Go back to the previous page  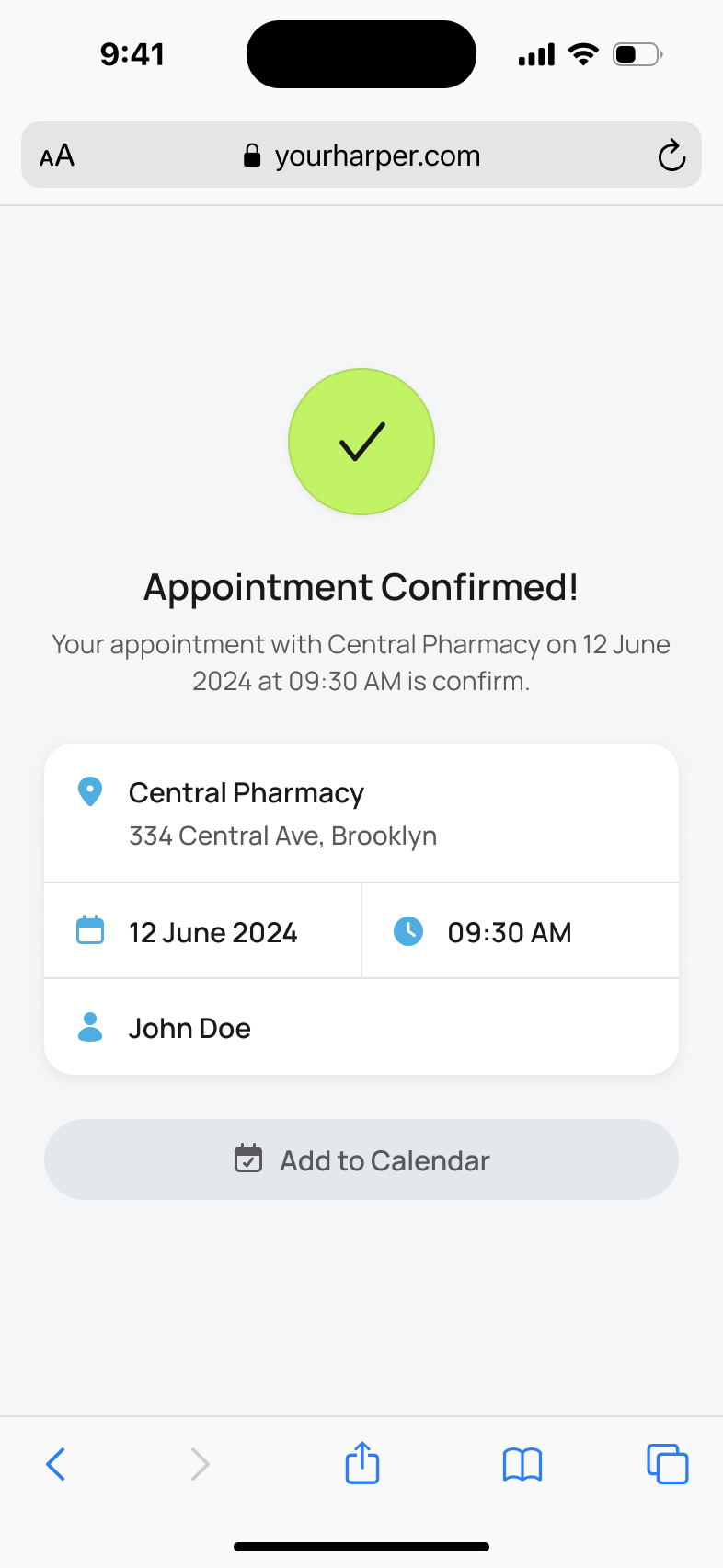point(56,1463)
